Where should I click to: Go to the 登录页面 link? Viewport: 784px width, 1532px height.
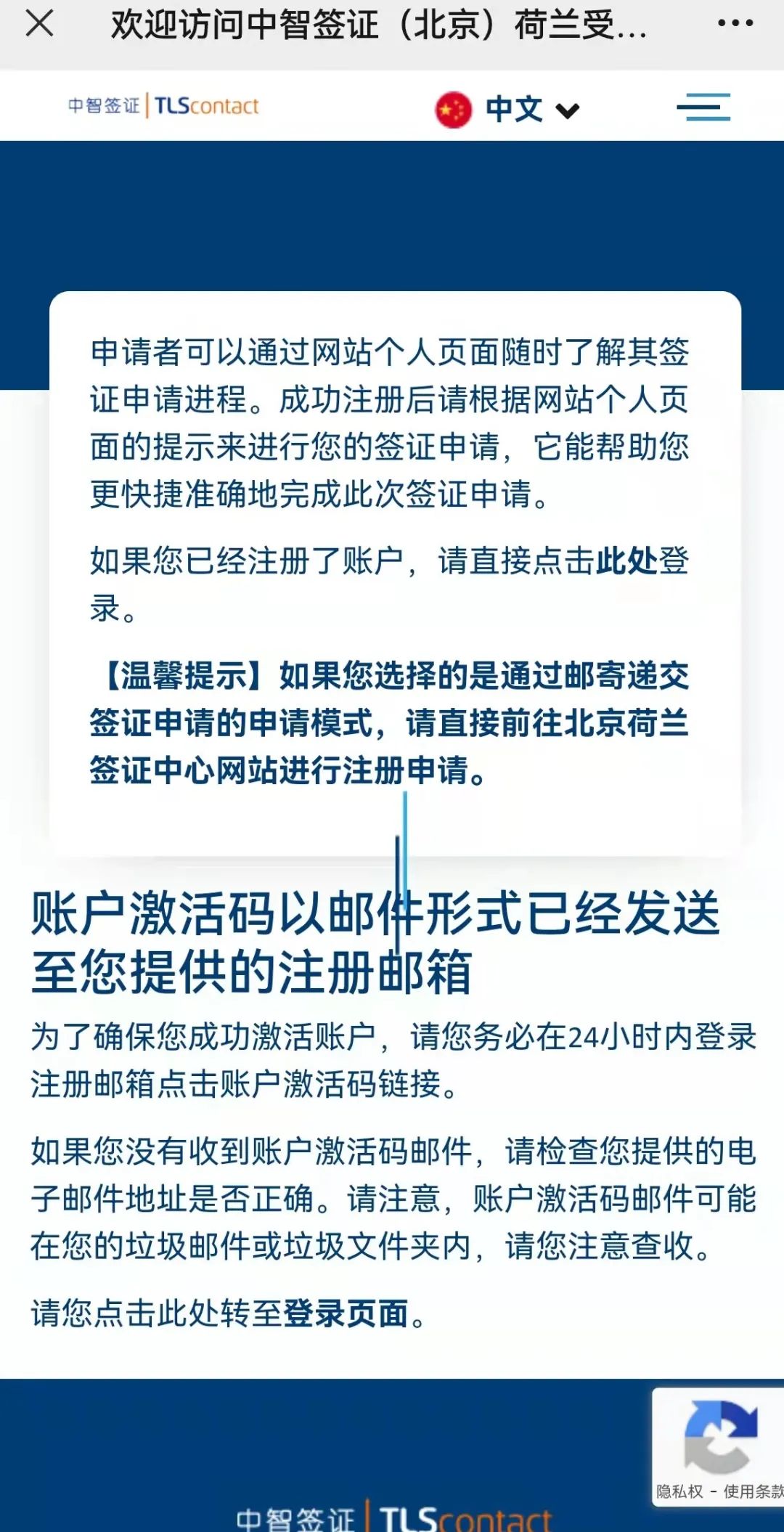point(346,1313)
